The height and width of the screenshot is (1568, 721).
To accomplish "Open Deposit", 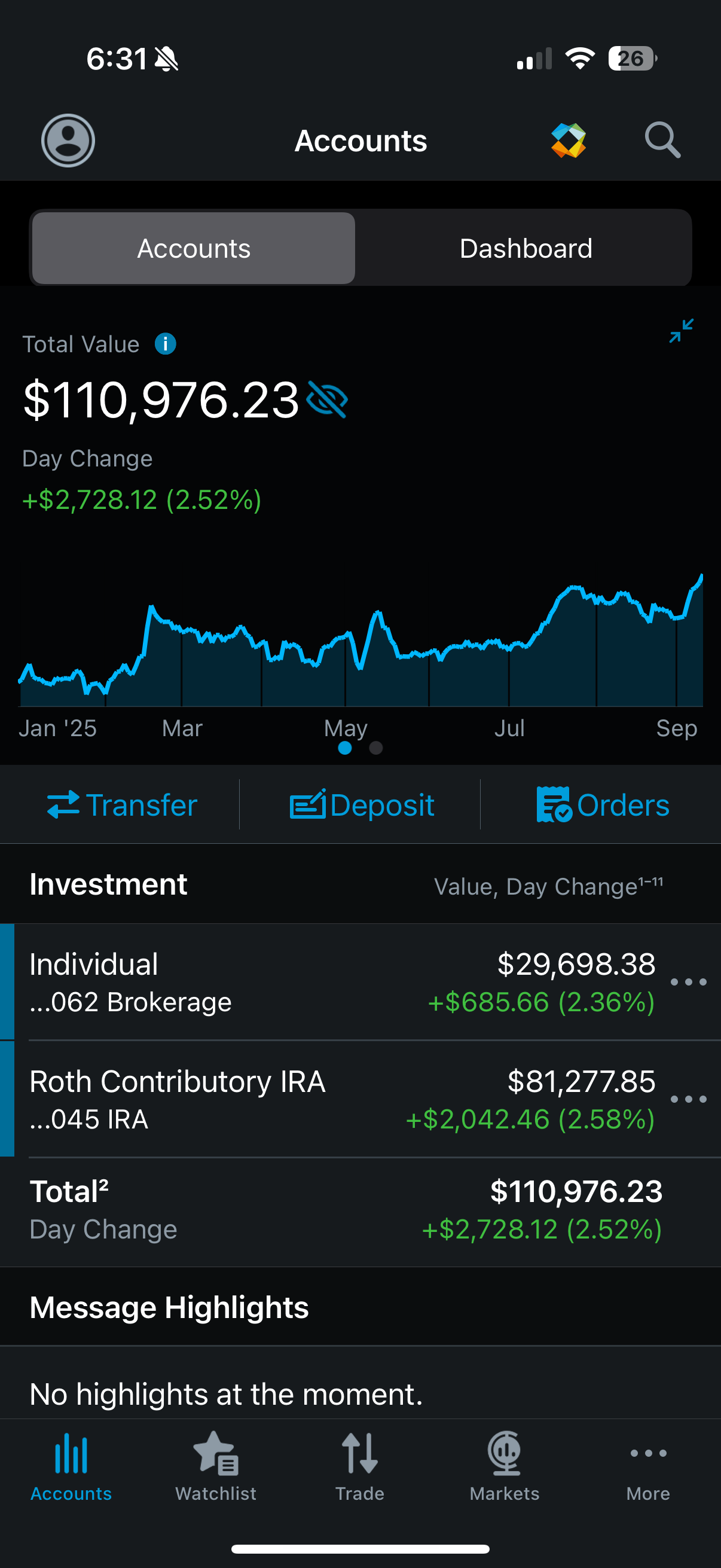I will (362, 805).
